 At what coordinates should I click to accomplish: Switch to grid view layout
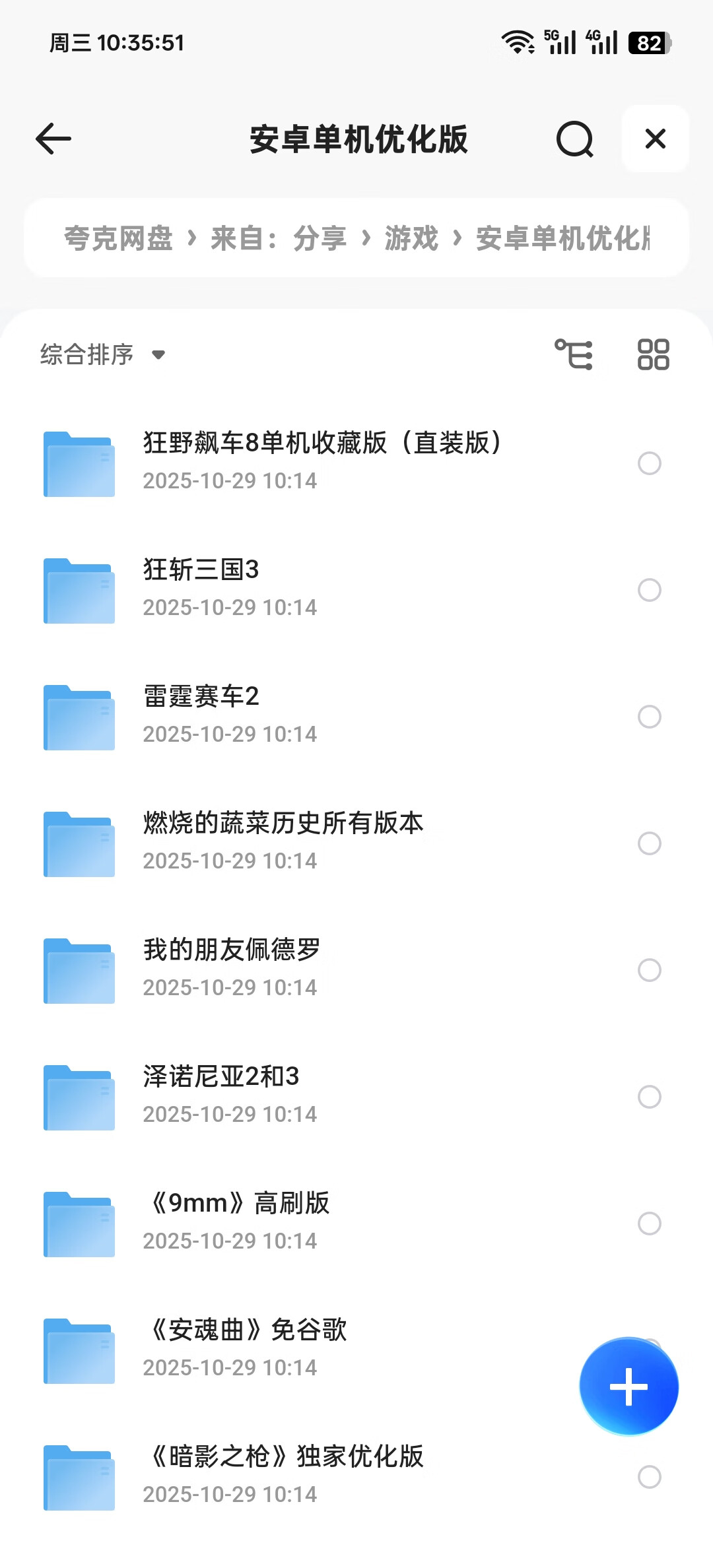point(653,355)
